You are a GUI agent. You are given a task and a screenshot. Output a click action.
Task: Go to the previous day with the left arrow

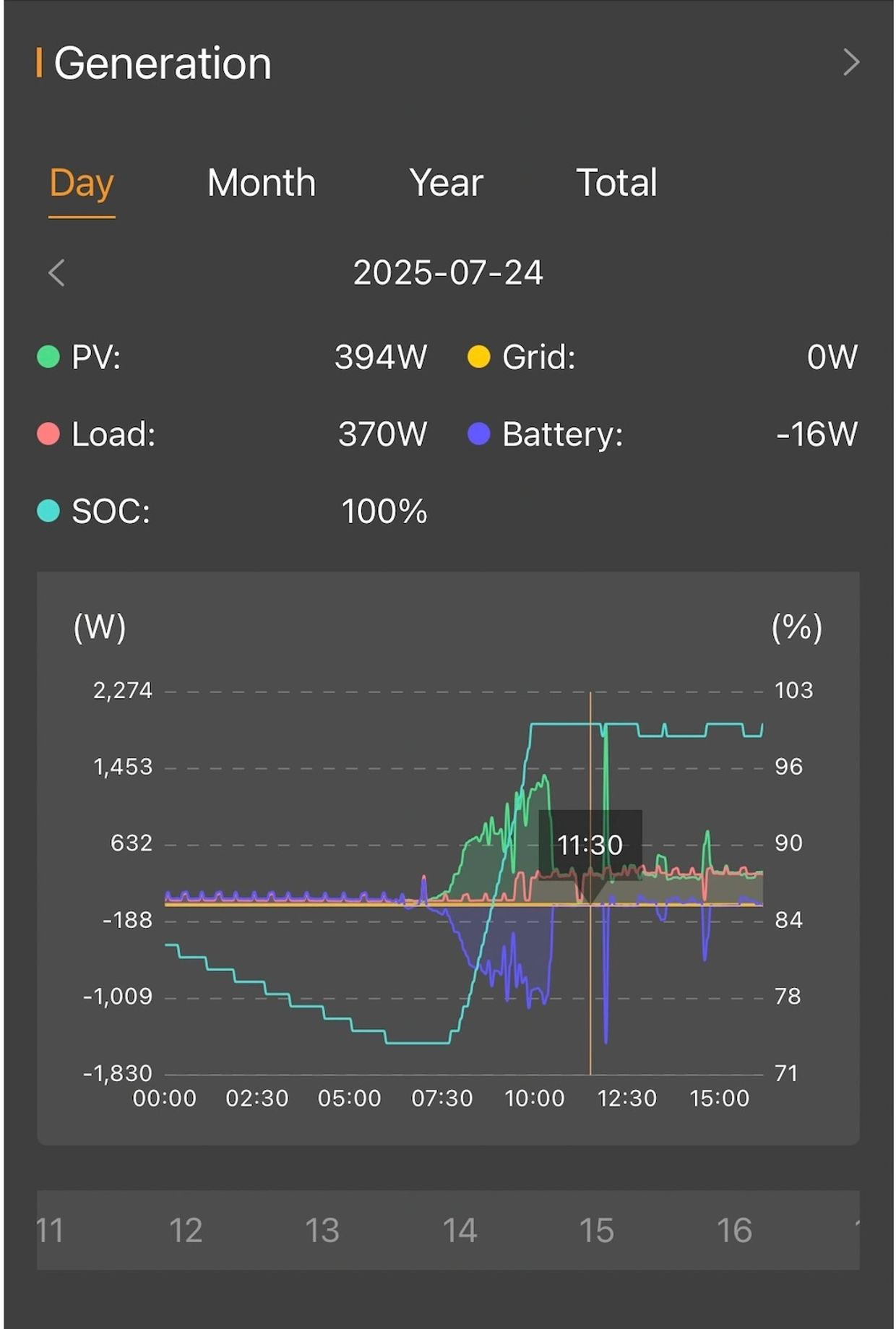coord(57,273)
